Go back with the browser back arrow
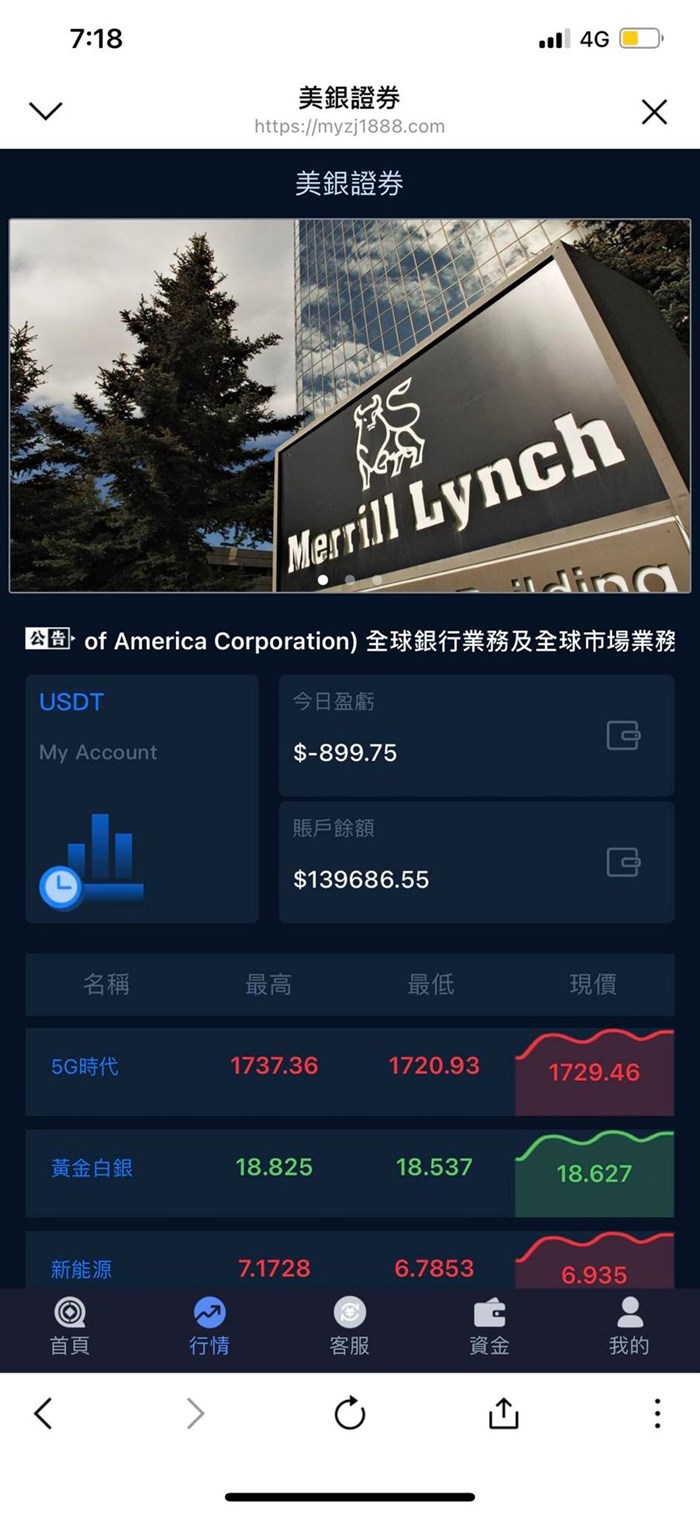700x1515 pixels. (x=43, y=1413)
